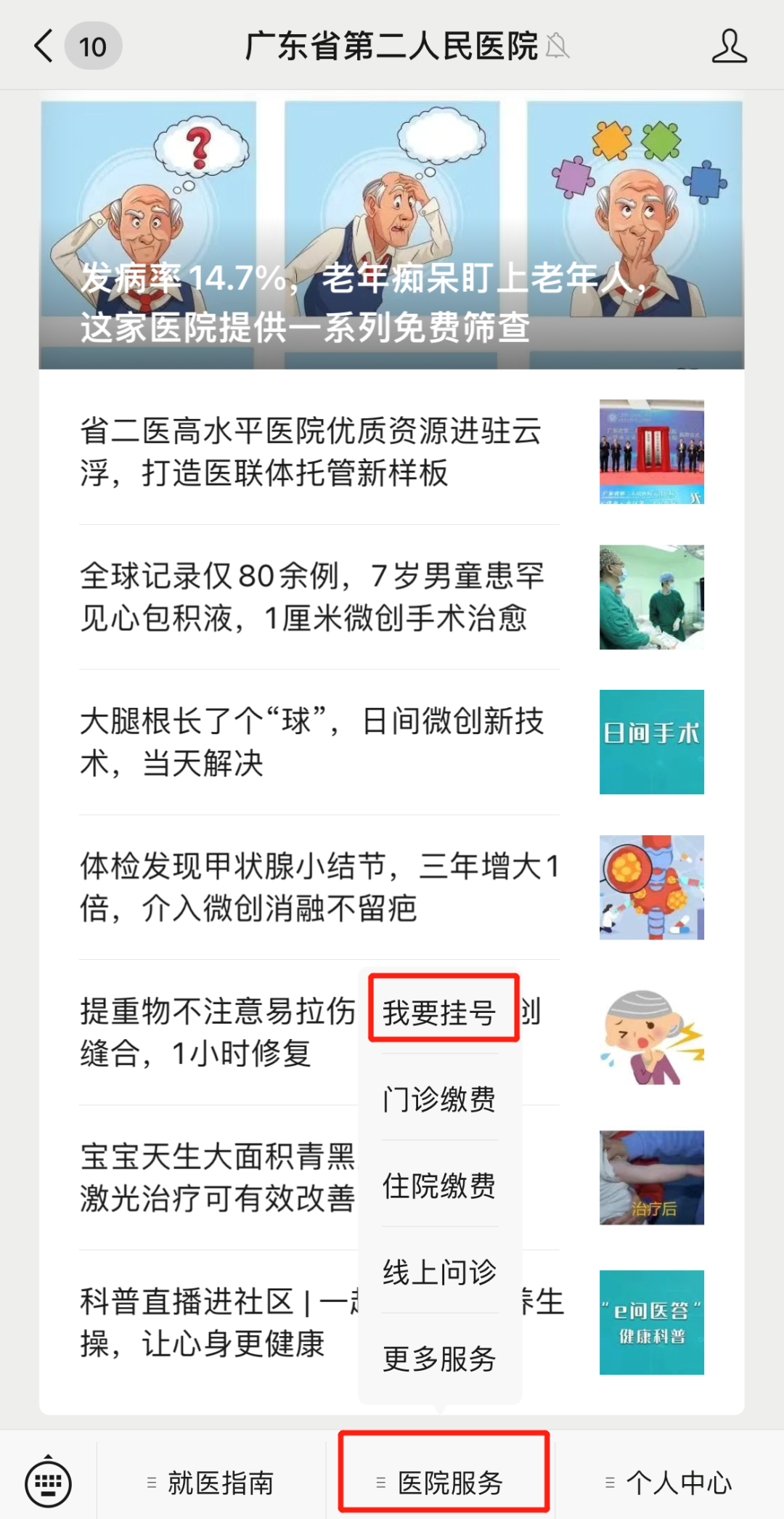Choose 门诊缴费 in the popup menu
The image size is (784, 1519).
click(x=440, y=1098)
